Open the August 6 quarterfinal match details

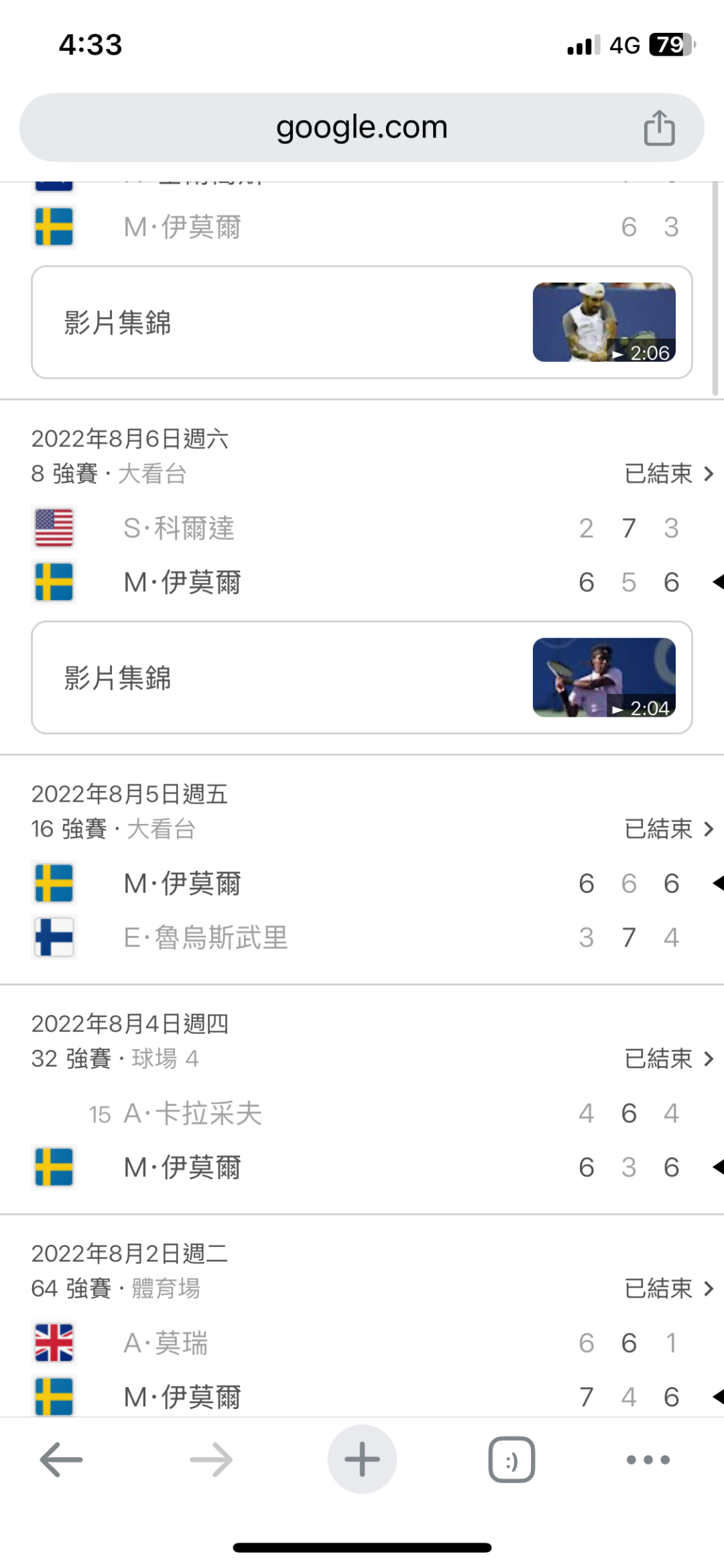click(x=668, y=474)
